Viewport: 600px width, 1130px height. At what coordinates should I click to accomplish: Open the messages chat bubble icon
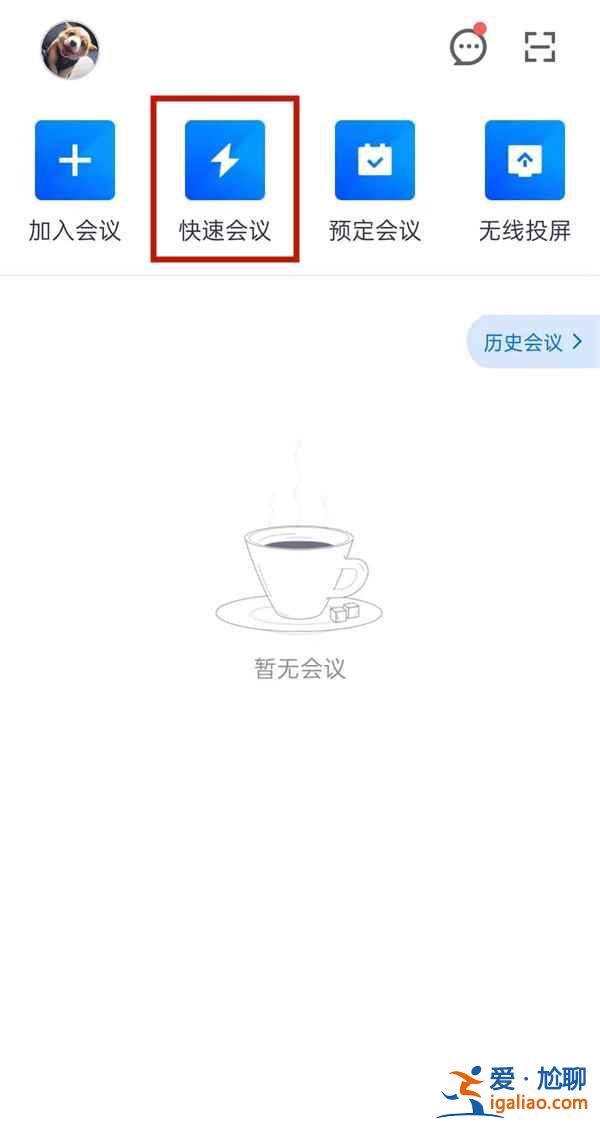(469, 46)
